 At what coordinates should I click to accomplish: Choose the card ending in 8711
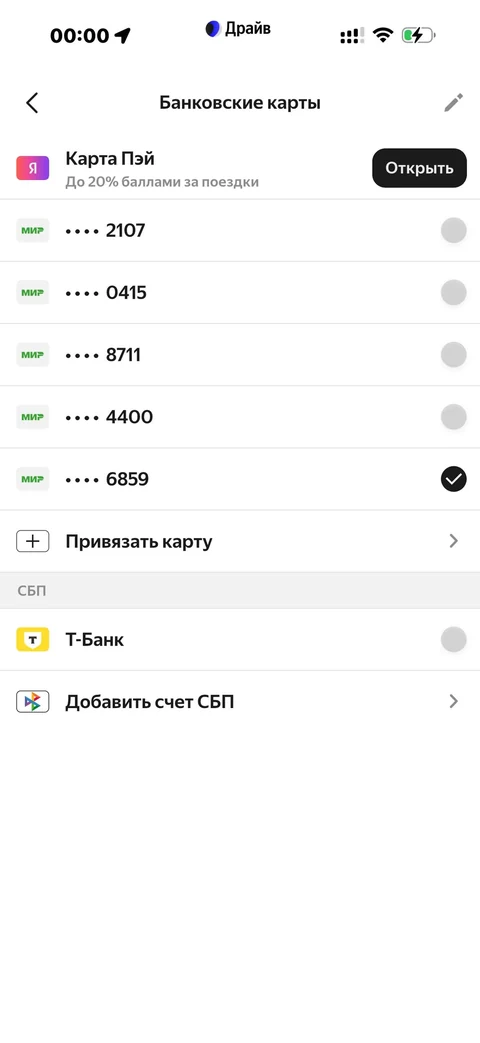click(240, 355)
